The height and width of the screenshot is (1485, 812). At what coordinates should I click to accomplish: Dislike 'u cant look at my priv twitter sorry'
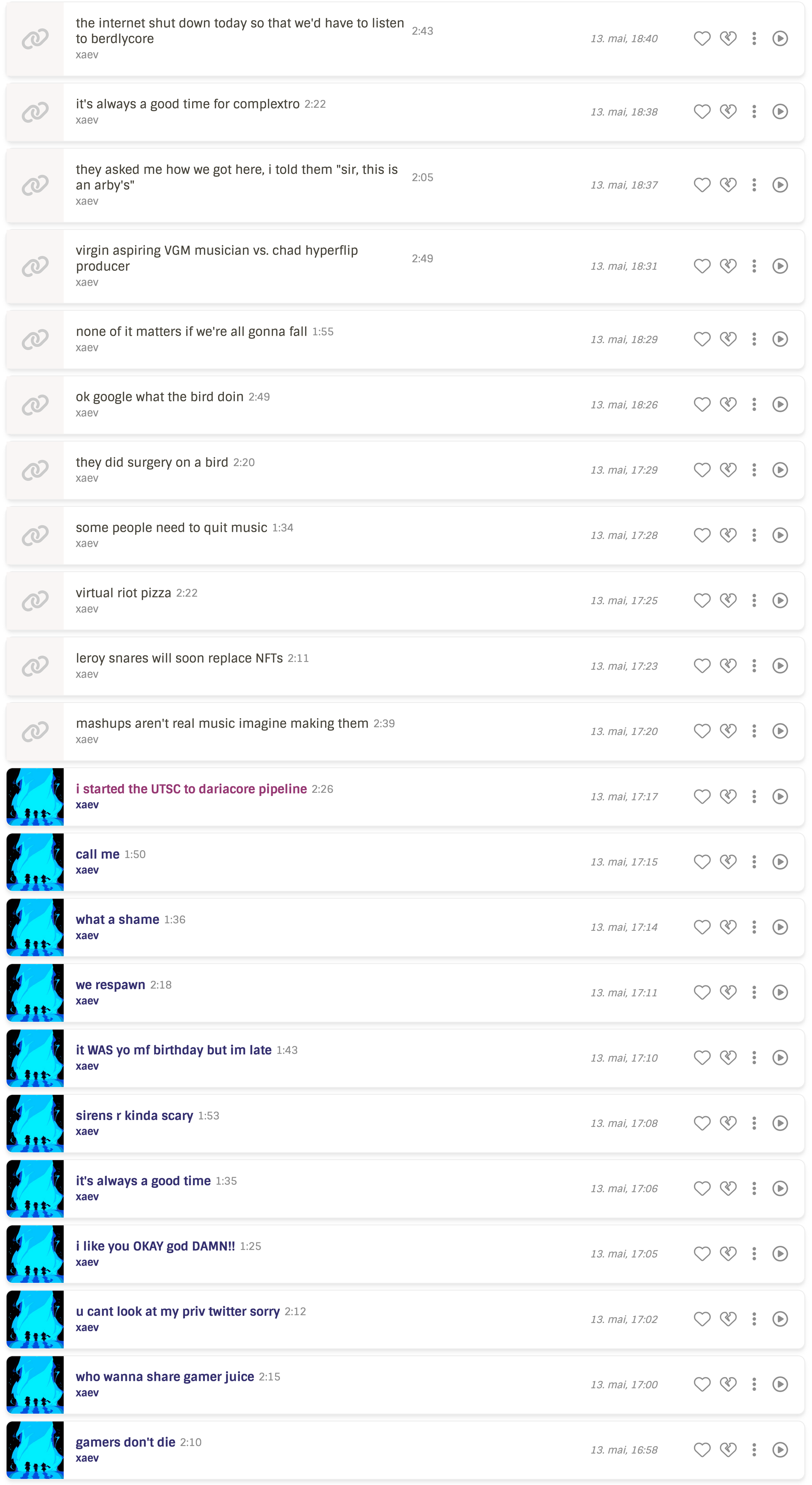[728, 1318]
